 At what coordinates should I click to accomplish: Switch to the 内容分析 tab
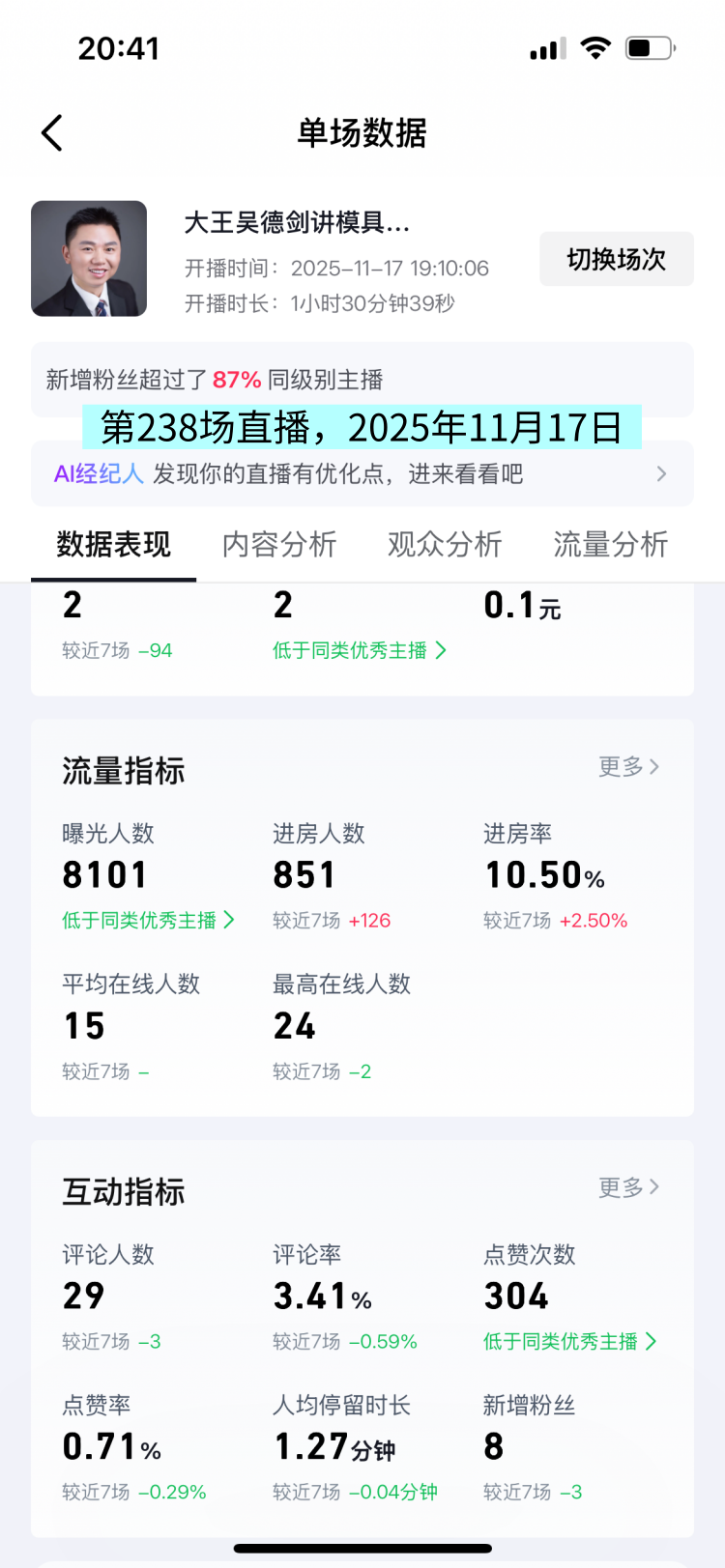tap(279, 545)
